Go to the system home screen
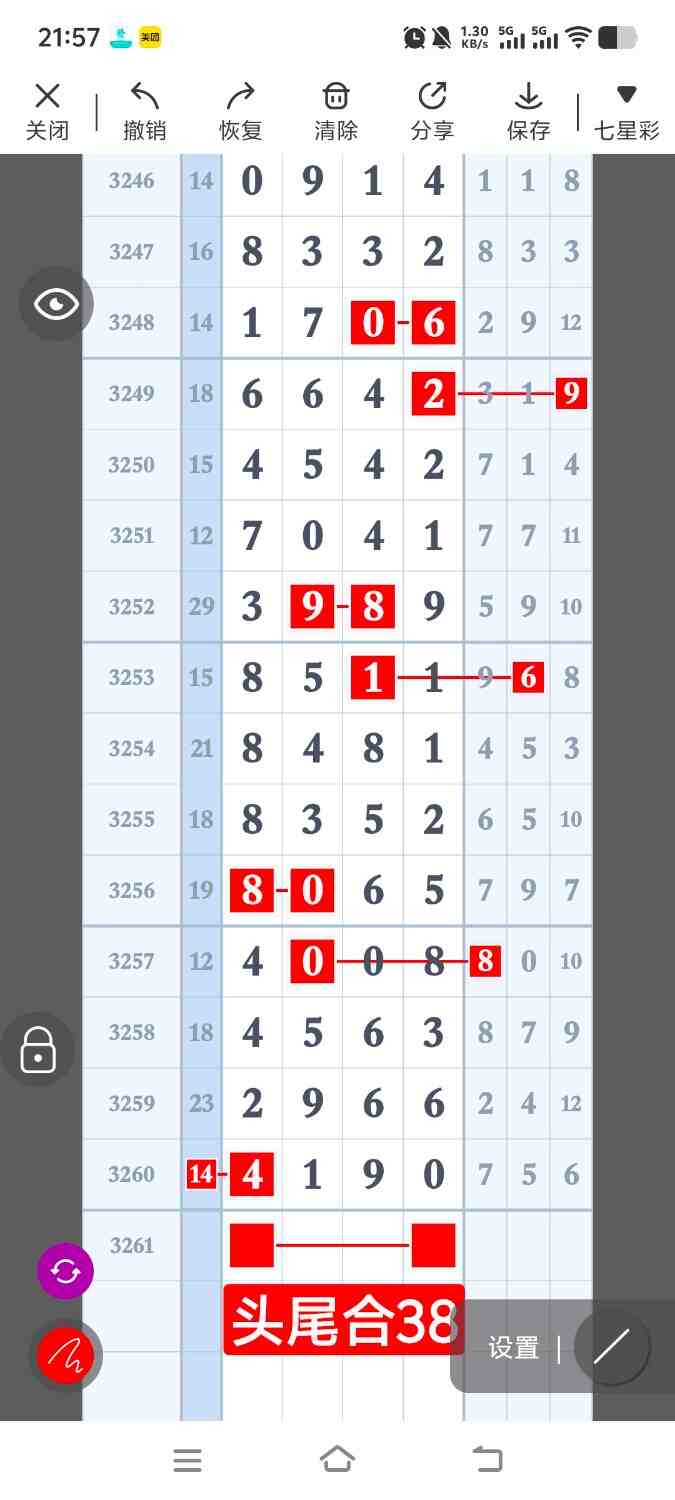The width and height of the screenshot is (675, 1500). point(337,1460)
